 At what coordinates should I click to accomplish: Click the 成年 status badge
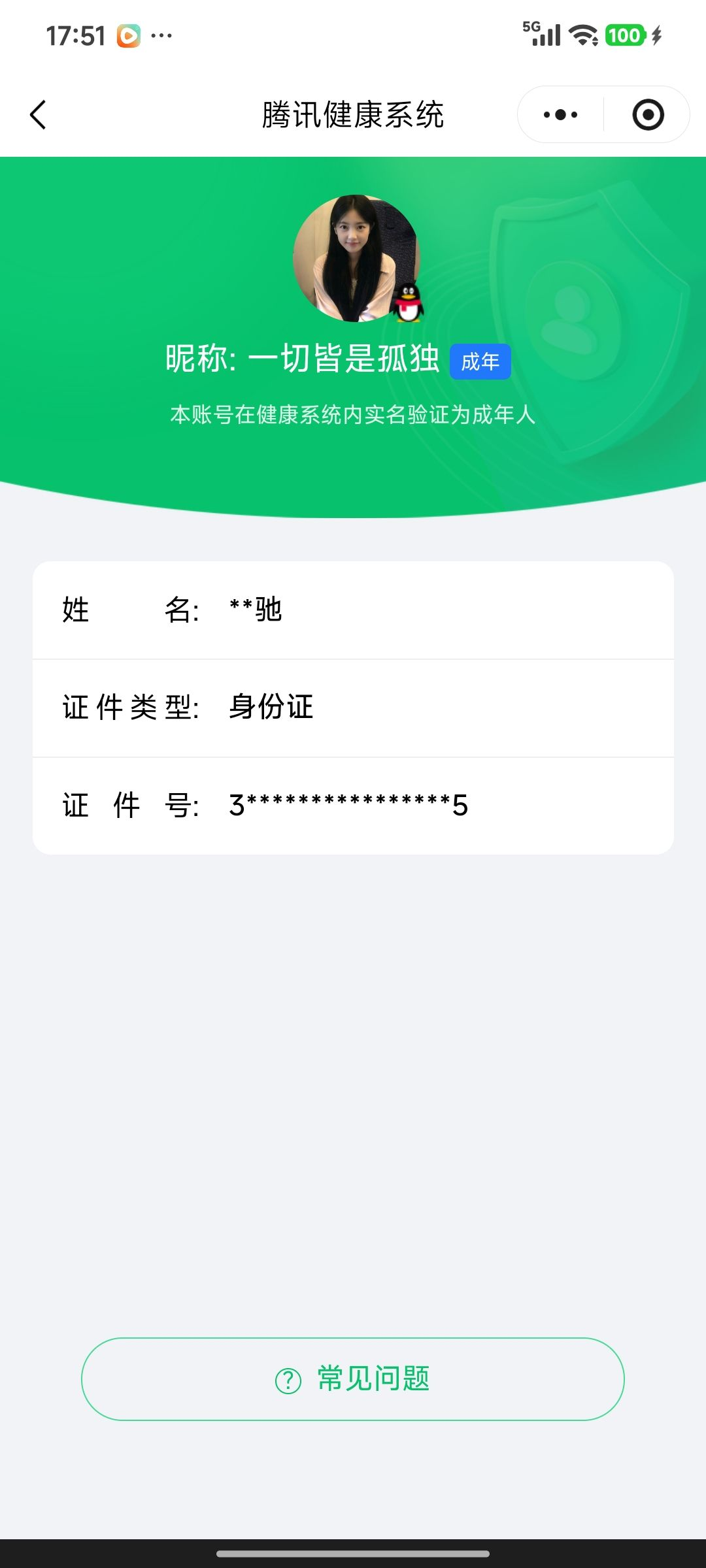[x=481, y=362]
